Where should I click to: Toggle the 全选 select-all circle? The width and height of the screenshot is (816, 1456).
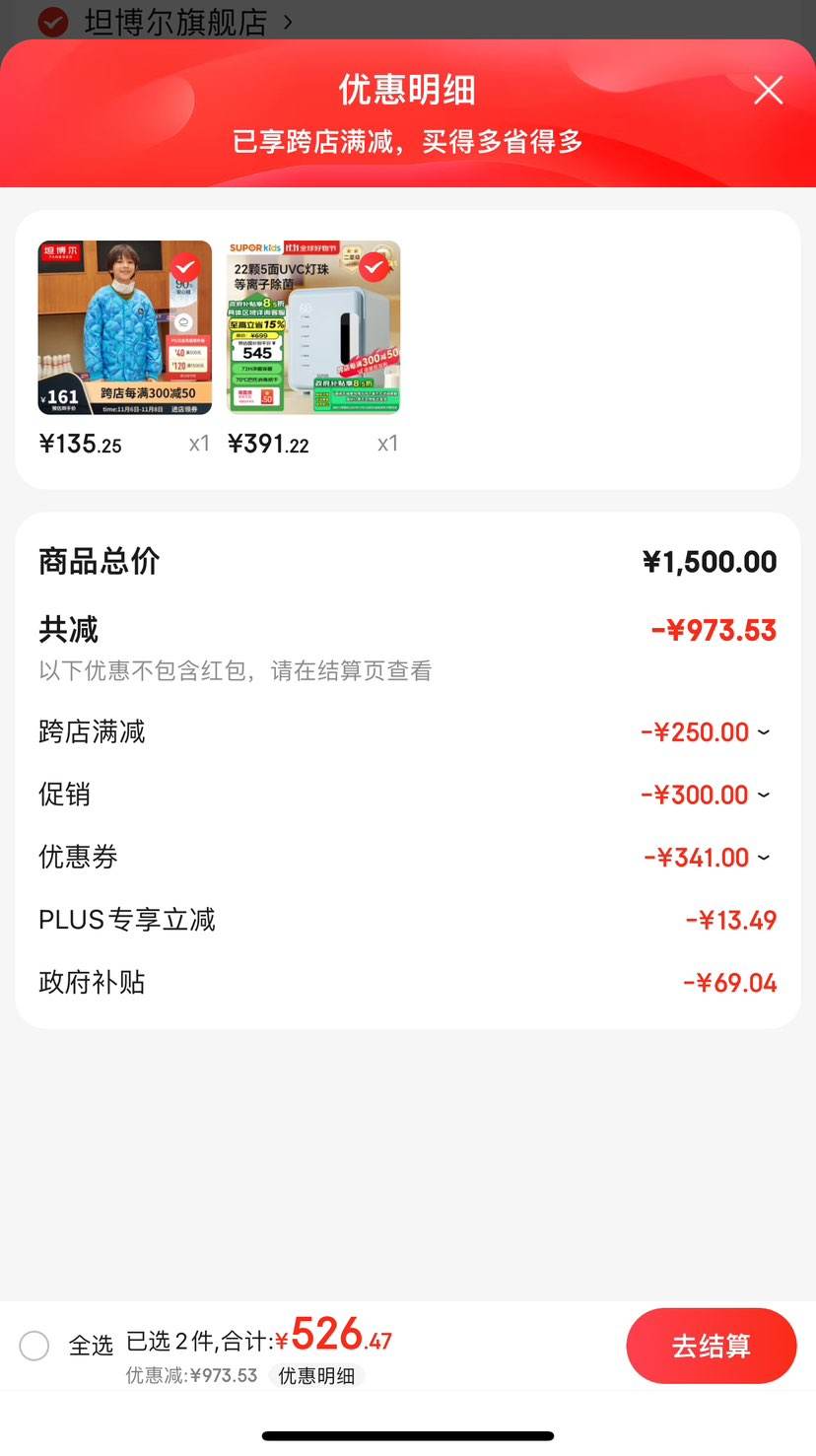point(34,1346)
